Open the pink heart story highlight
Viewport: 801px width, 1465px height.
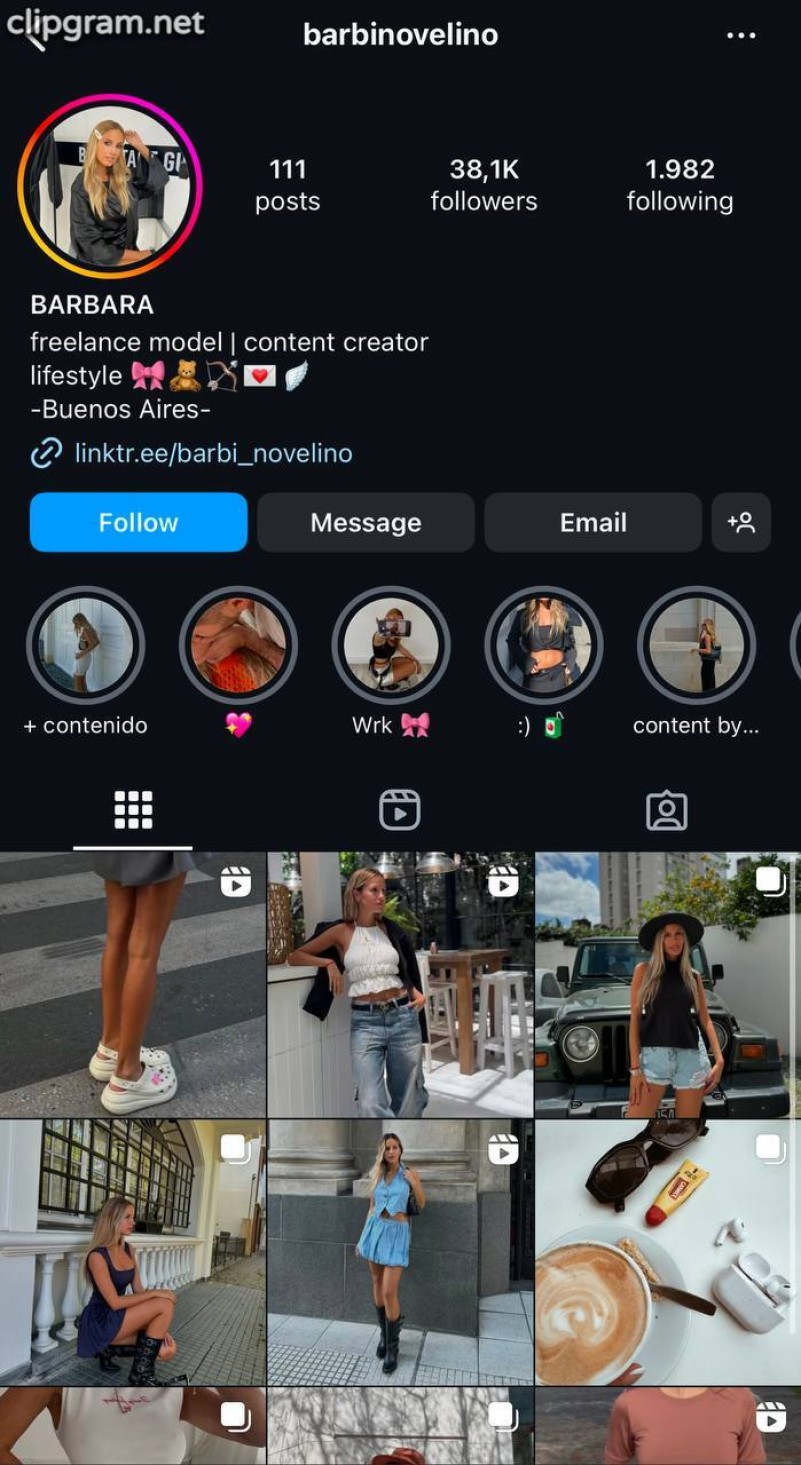(x=238, y=645)
